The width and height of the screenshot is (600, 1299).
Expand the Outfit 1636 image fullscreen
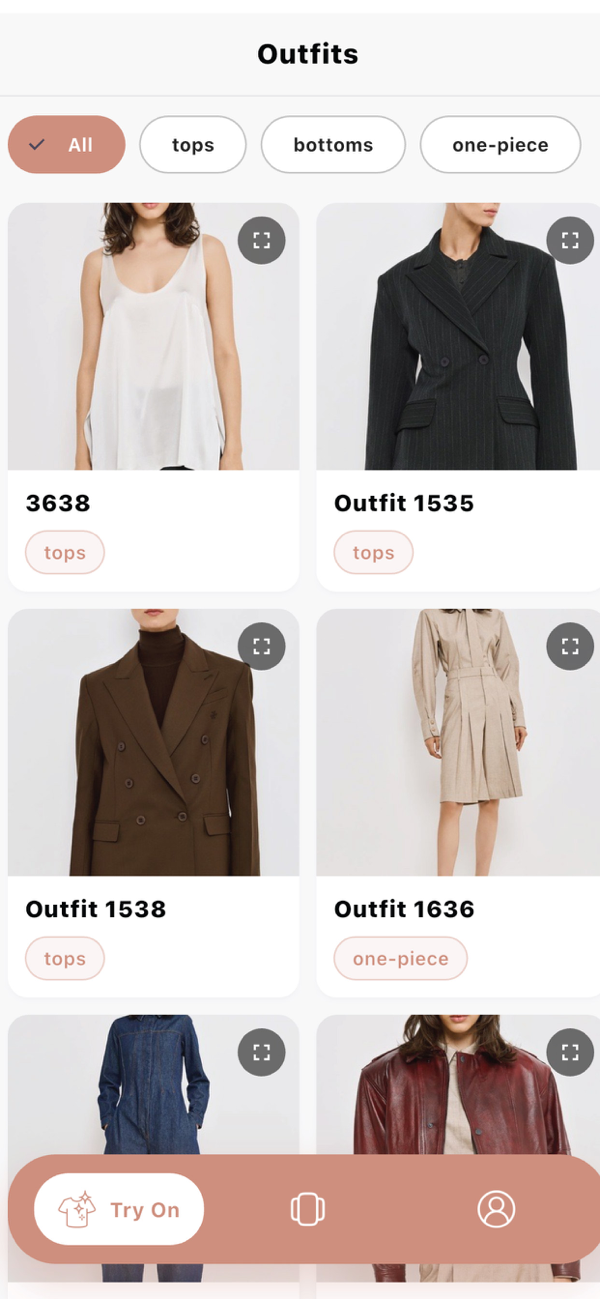[x=570, y=646]
